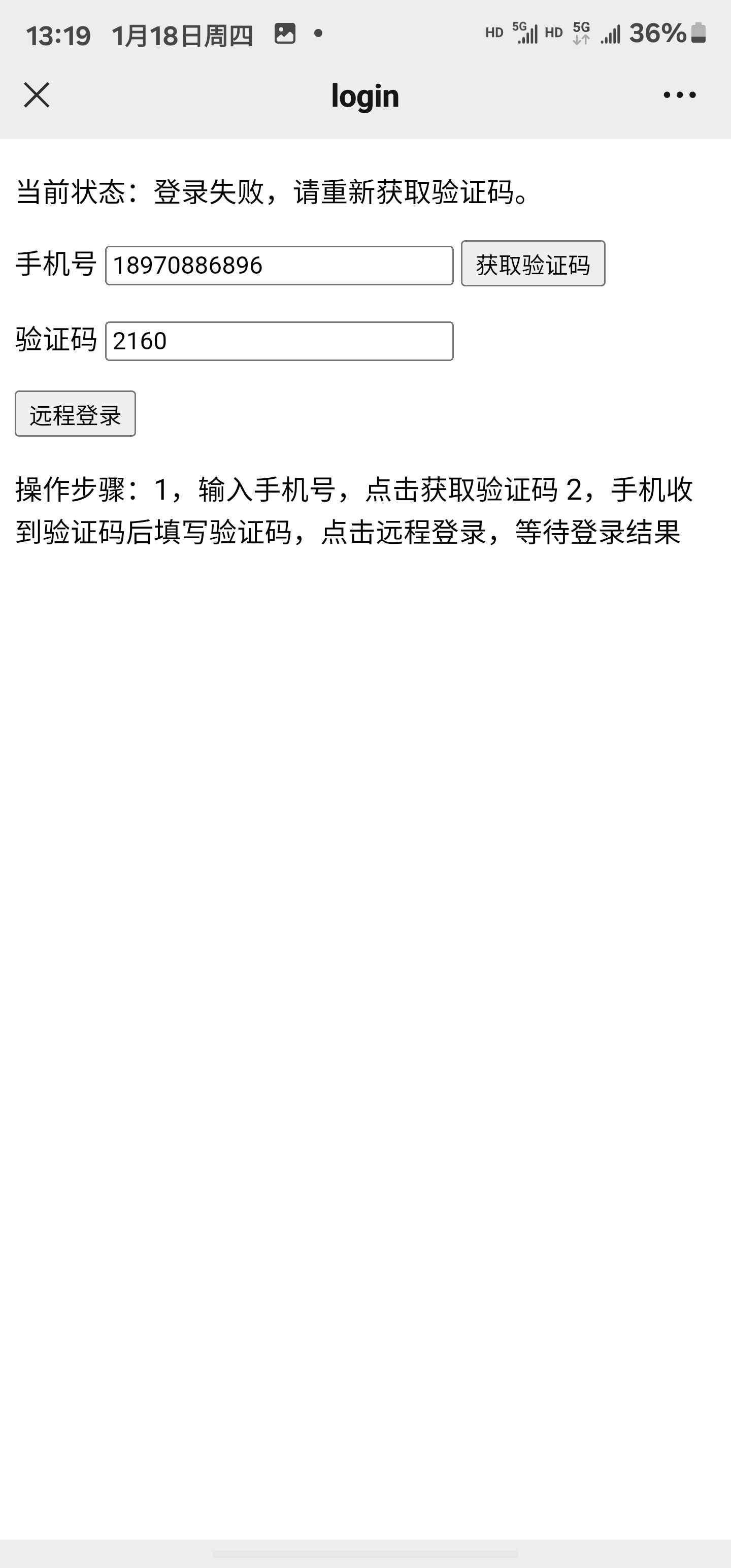
Task: Tap 获取验证码 to request a code
Action: (533, 264)
